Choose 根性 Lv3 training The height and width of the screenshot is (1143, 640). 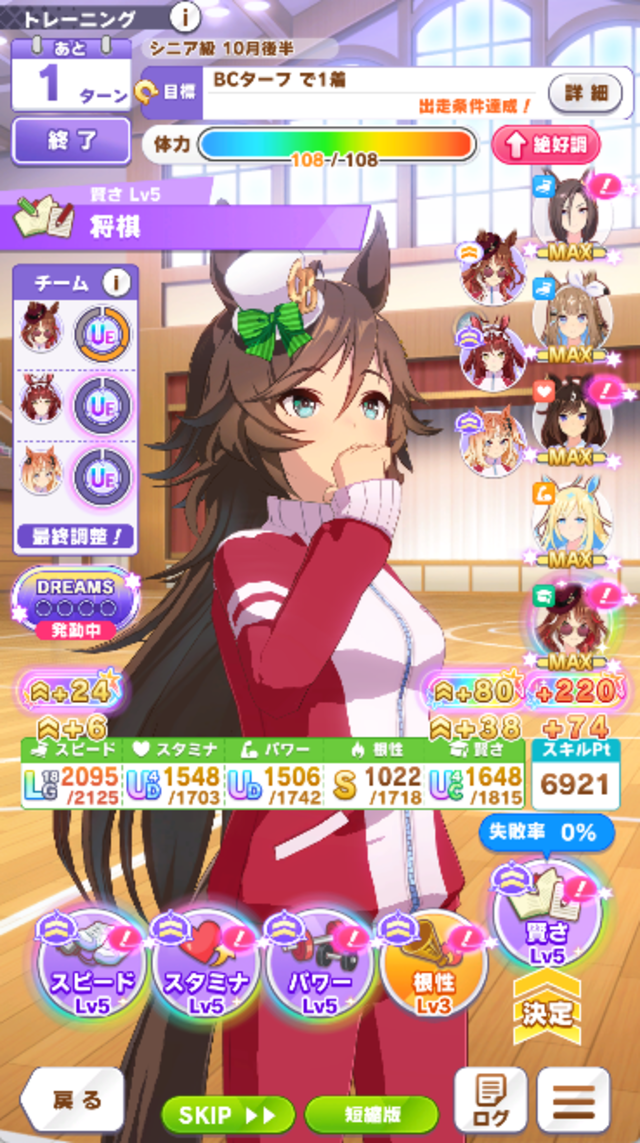tap(433, 965)
